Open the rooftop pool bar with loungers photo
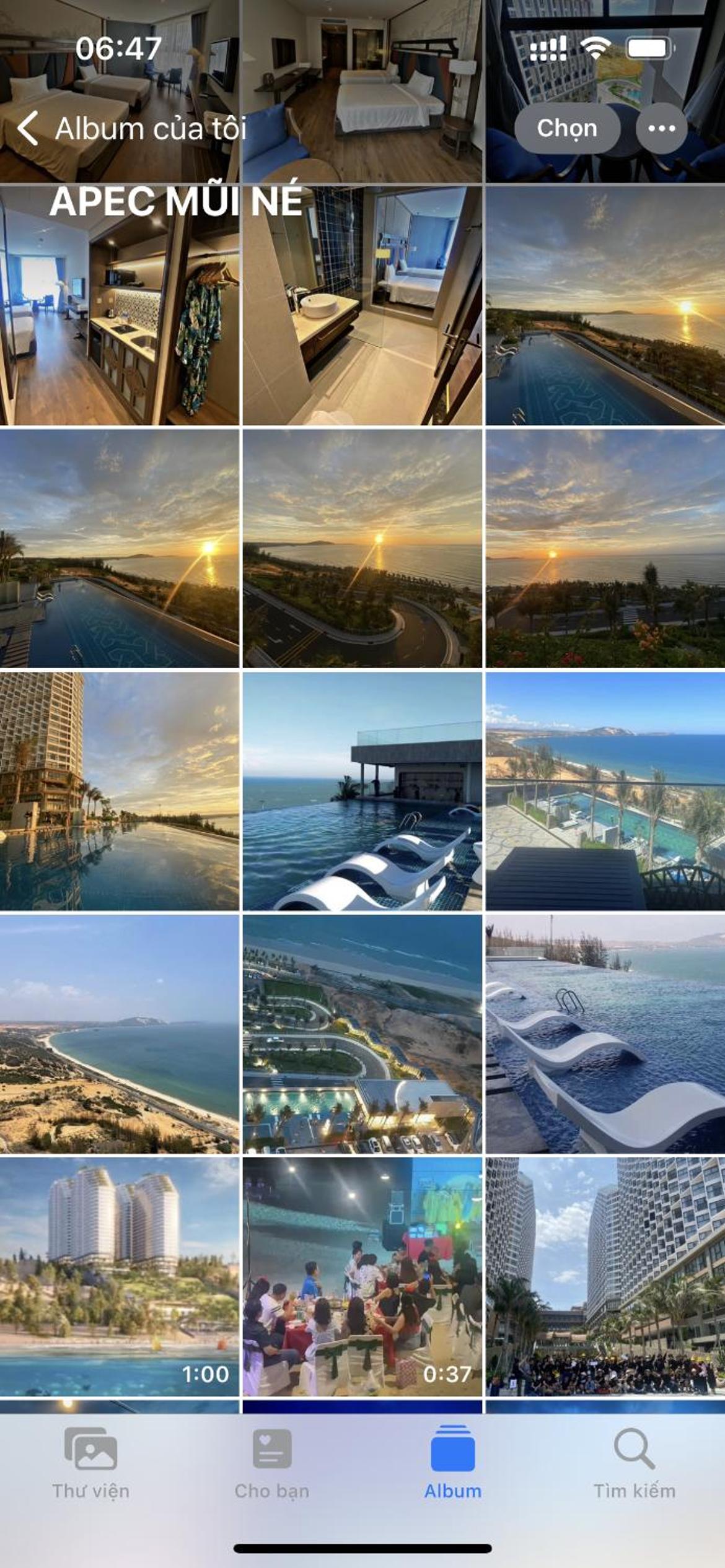The image size is (725, 1568). [x=362, y=791]
